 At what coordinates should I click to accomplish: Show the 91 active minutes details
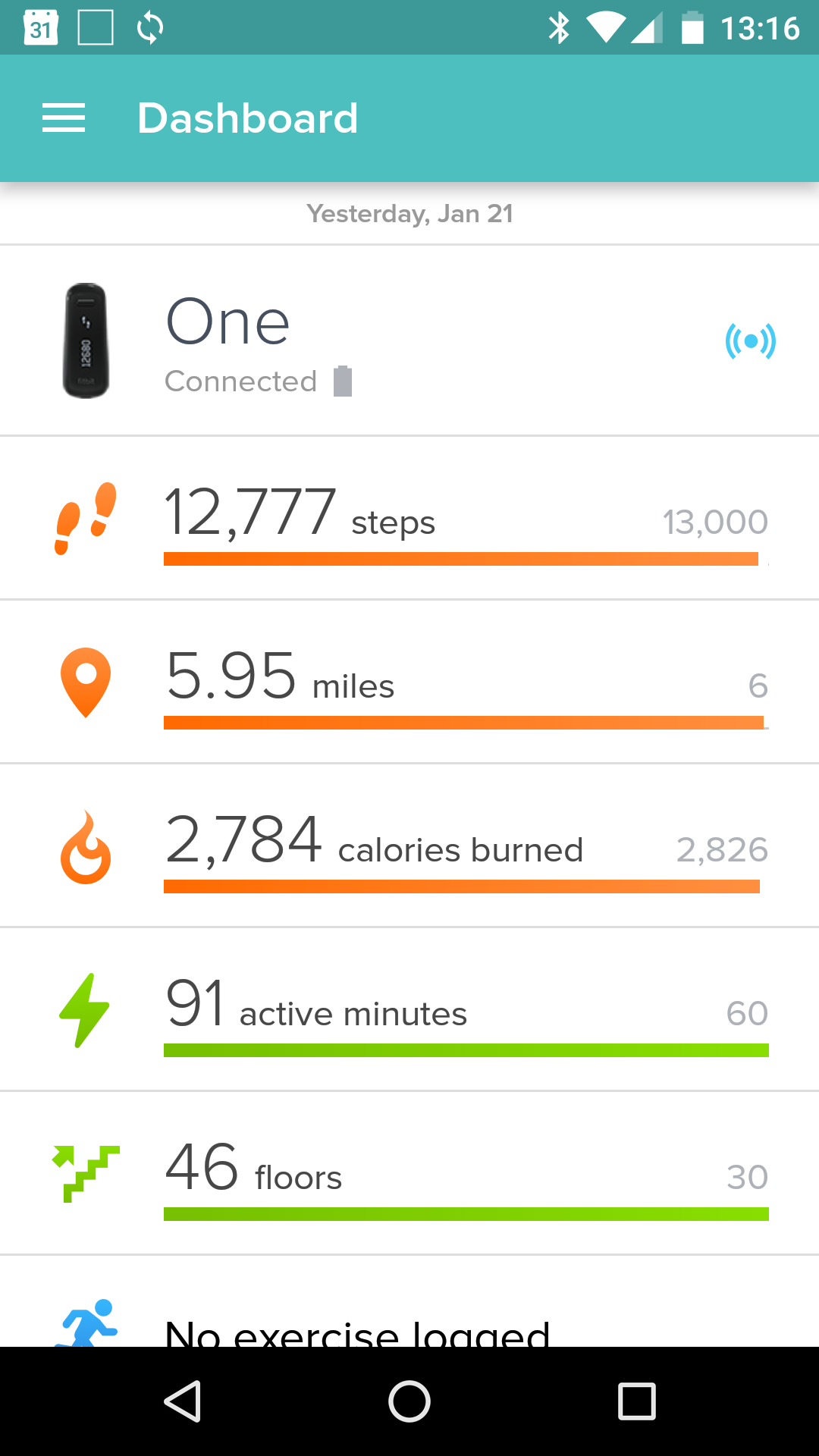pyautogui.click(x=409, y=1010)
